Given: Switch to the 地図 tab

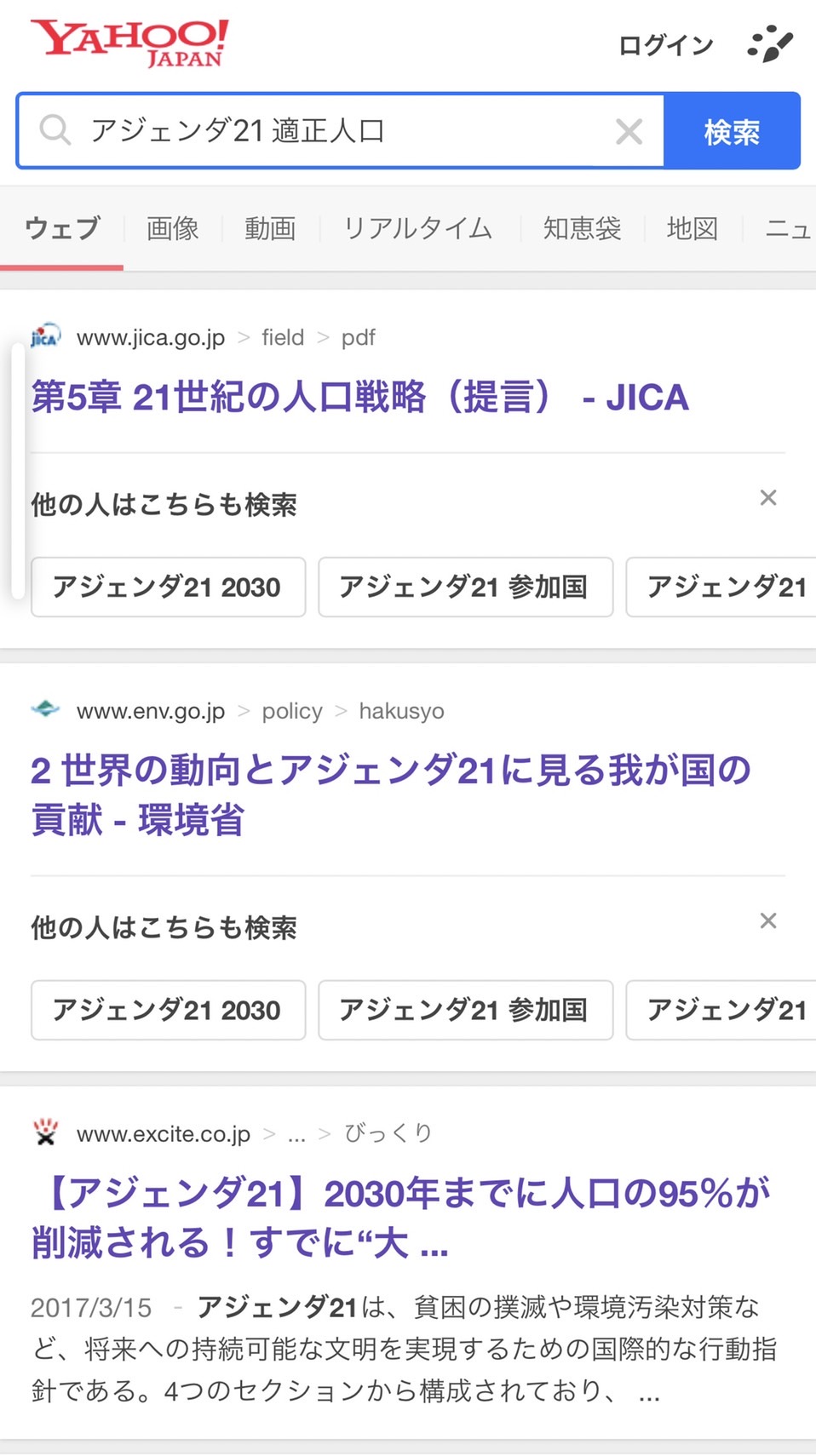Looking at the screenshot, I should pyautogui.click(x=692, y=228).
